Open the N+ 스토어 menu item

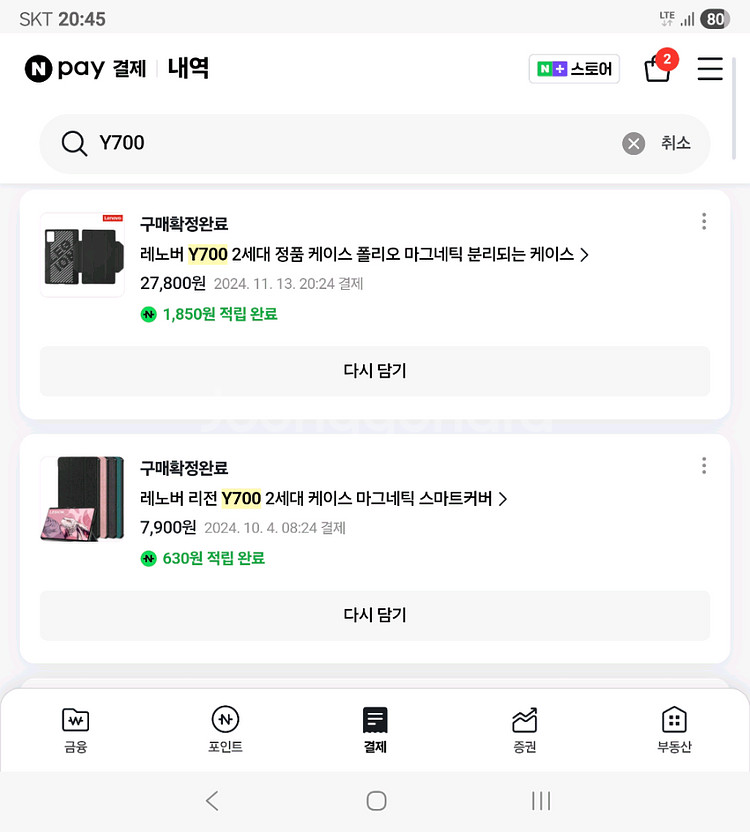tap(574, 69)
